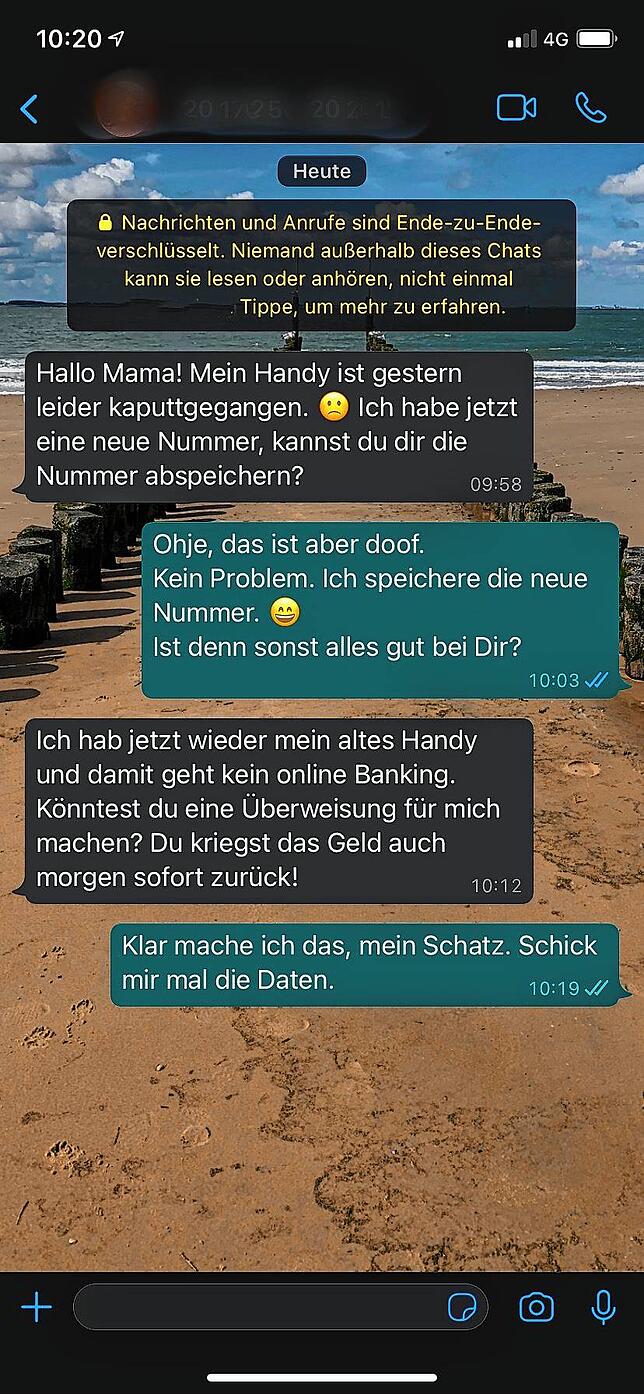Open the plus attachment menu

coord(36,1307)
